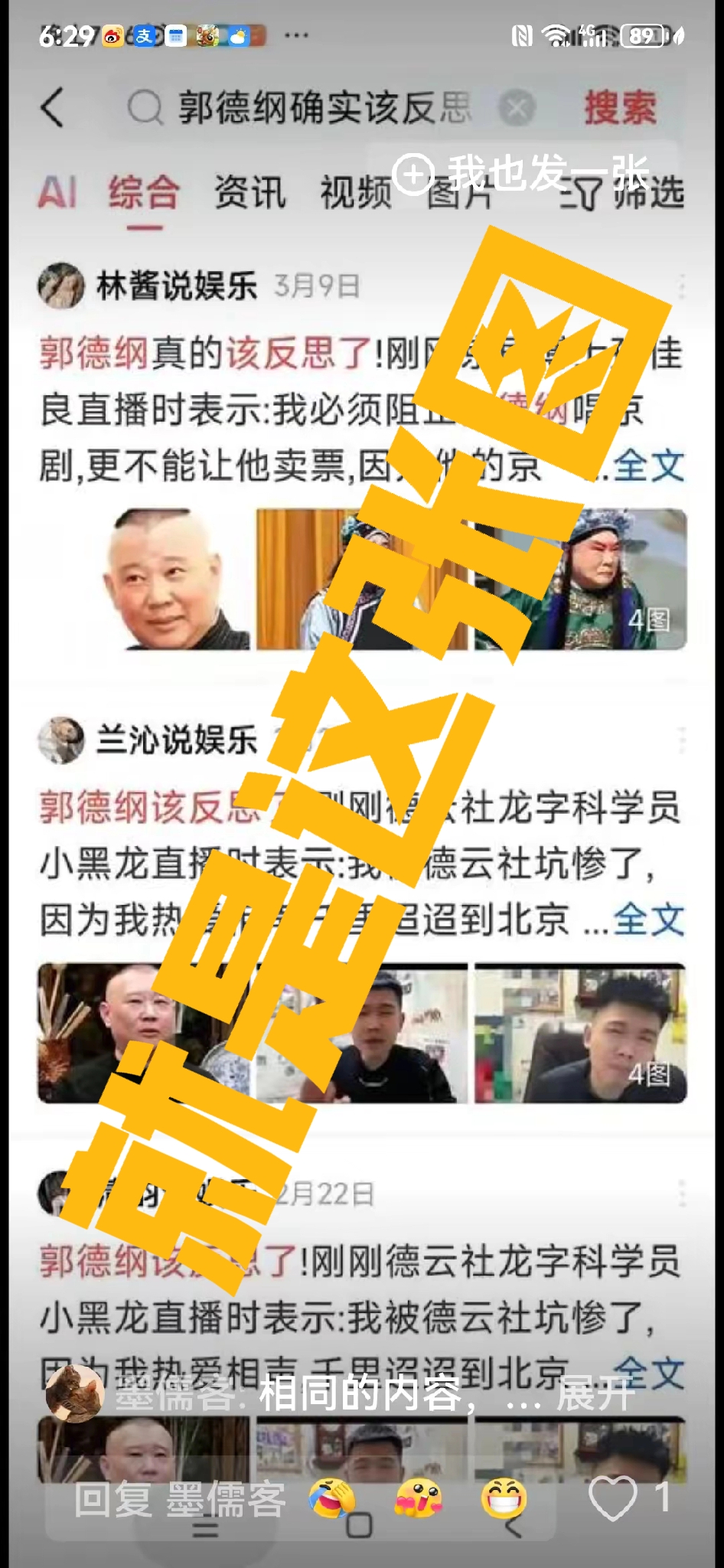Tap the 4图 image count label
Screen dimensions: 724x1568
pyautogui.click(x=648, y=620)
